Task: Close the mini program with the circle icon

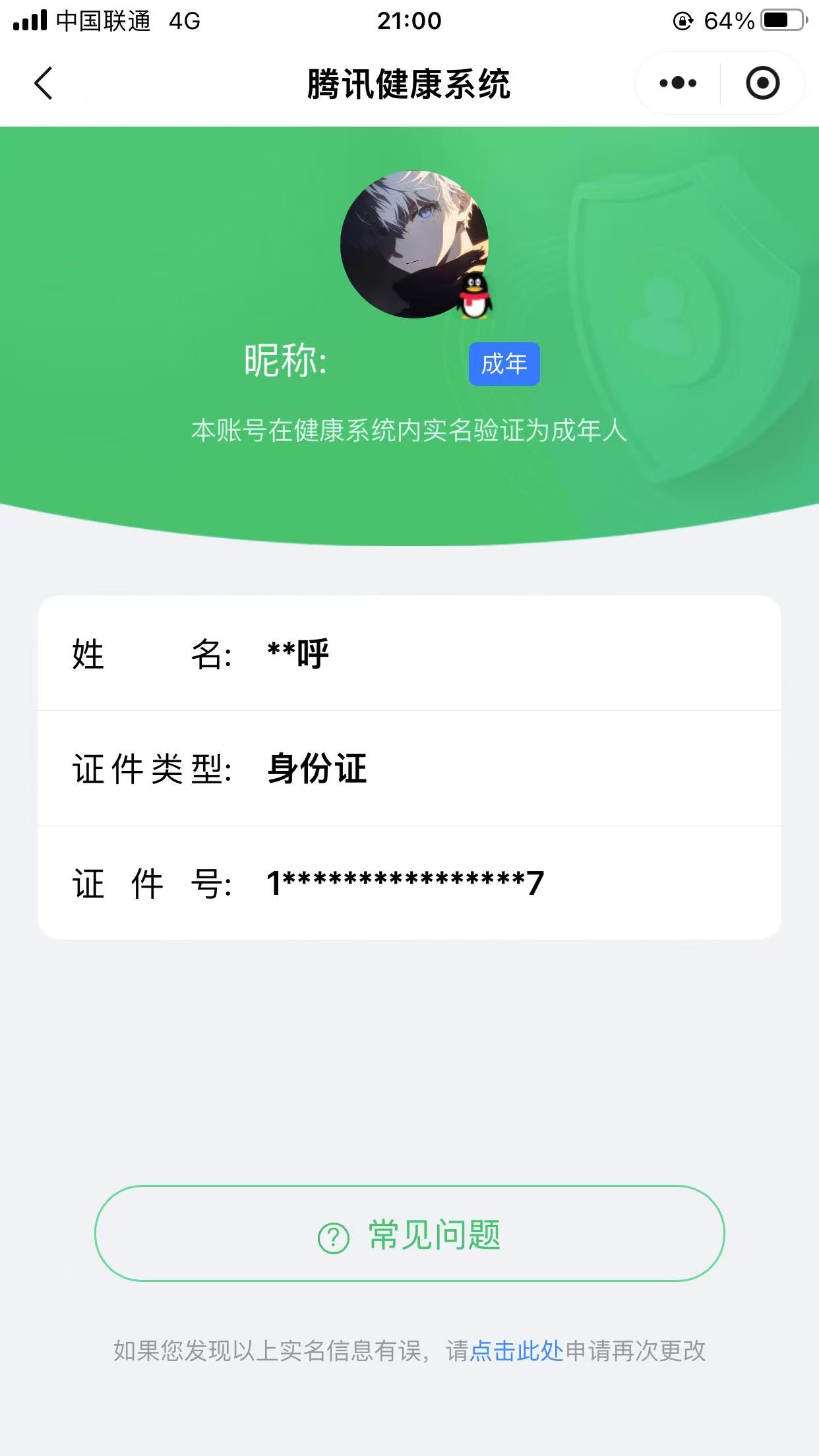Action: (x=763, y=84)
